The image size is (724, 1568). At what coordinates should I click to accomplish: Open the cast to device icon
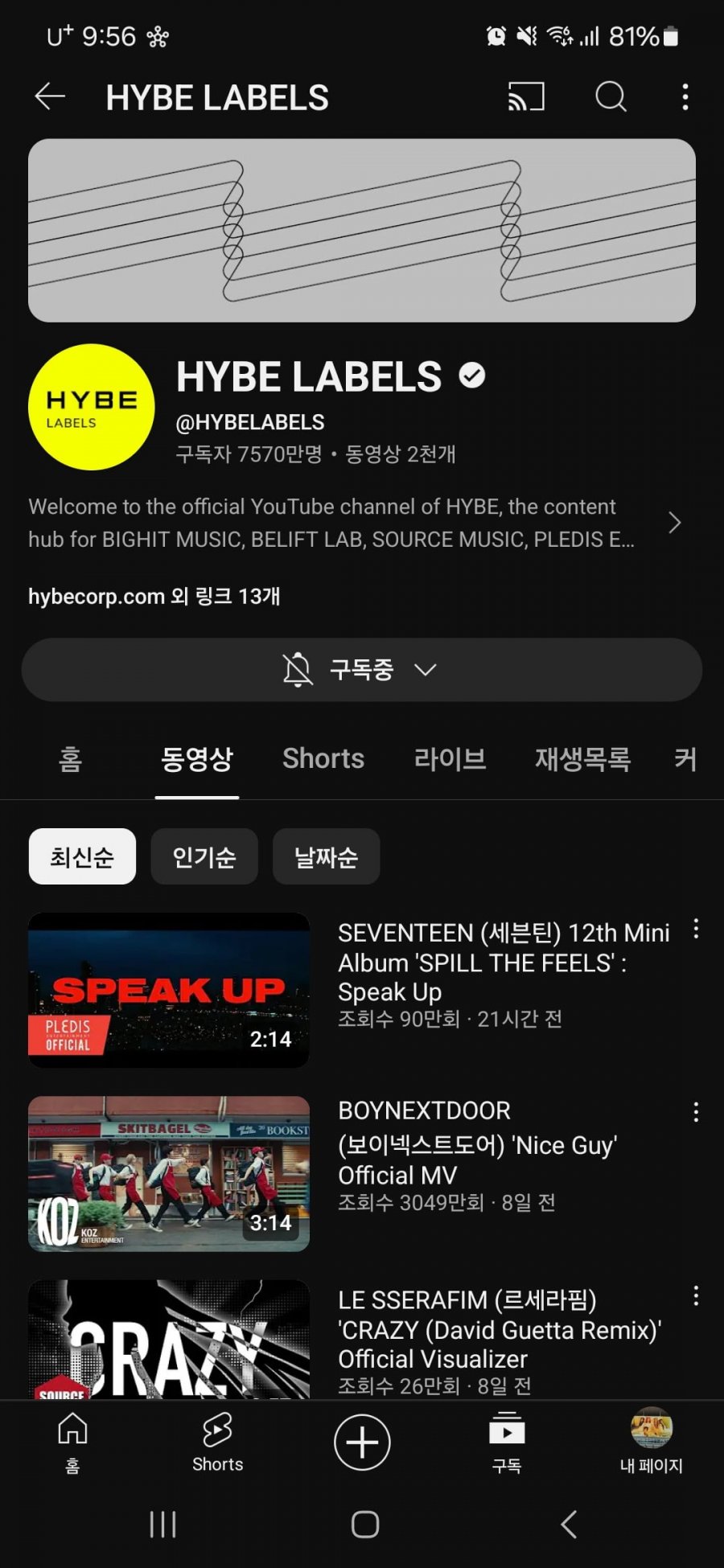526,96
